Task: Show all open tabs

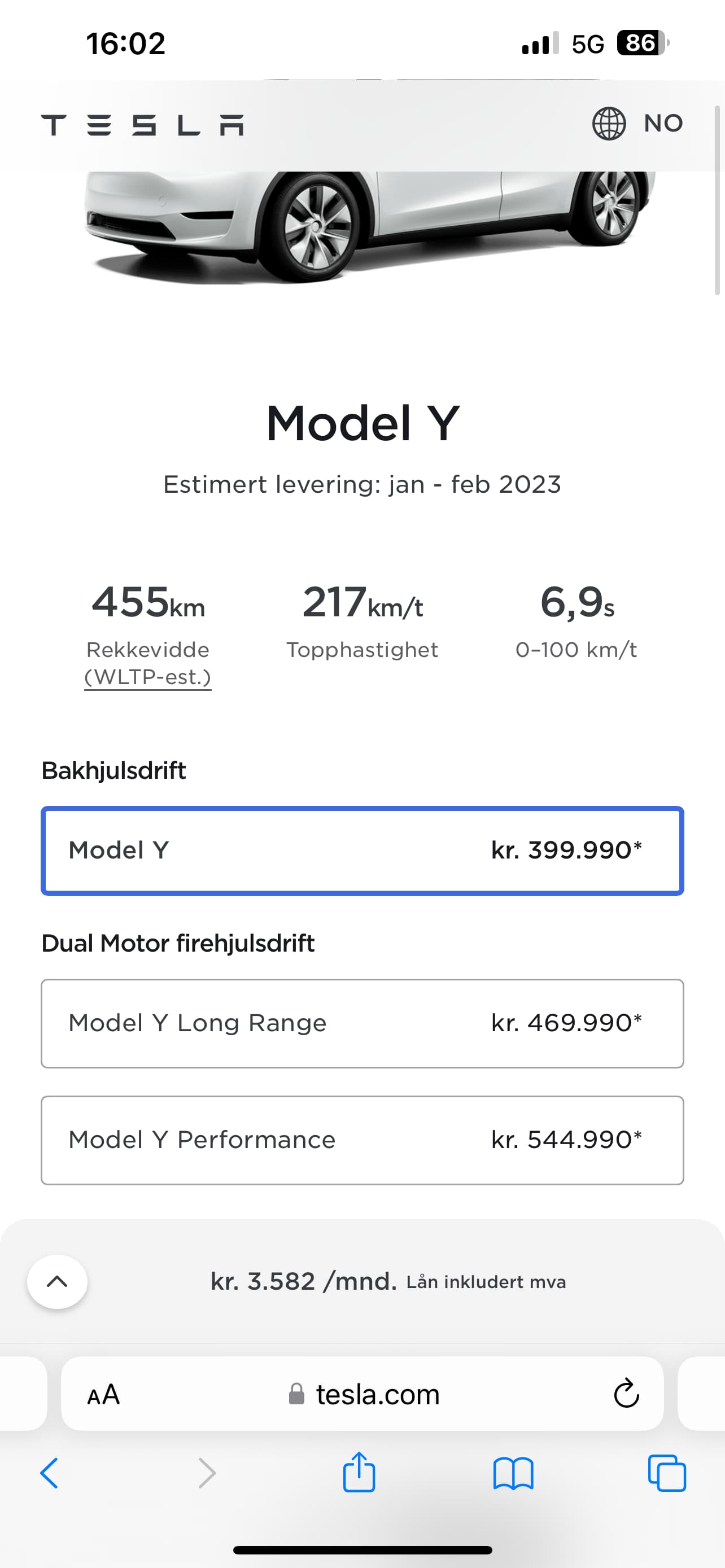Action: (667, 1473)
